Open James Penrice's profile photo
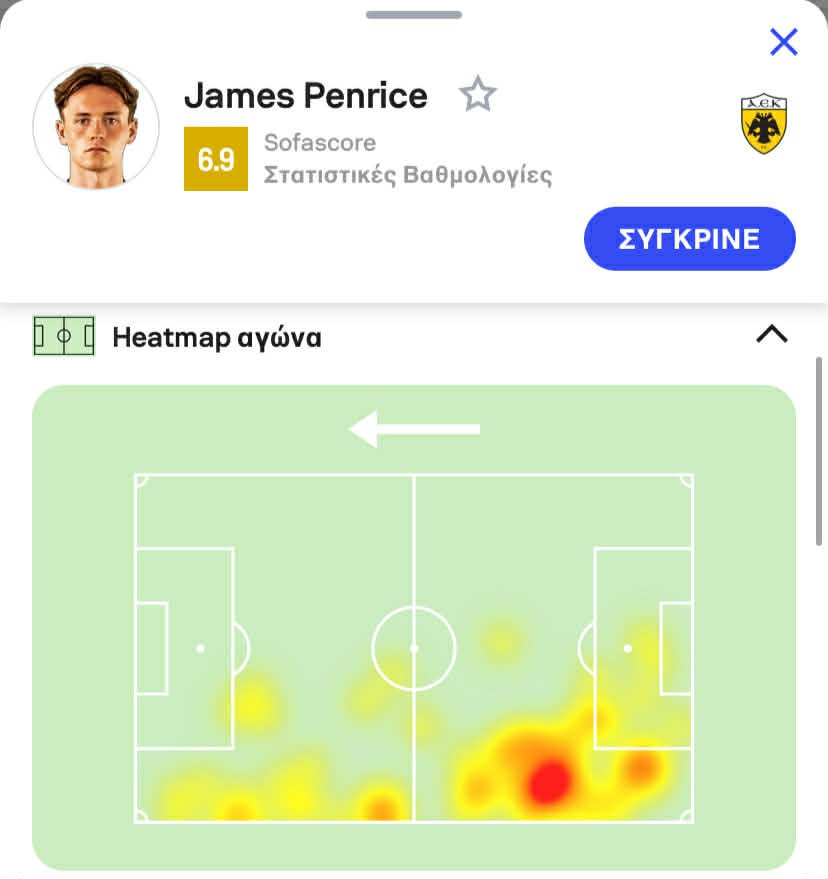 click(96, 127)
